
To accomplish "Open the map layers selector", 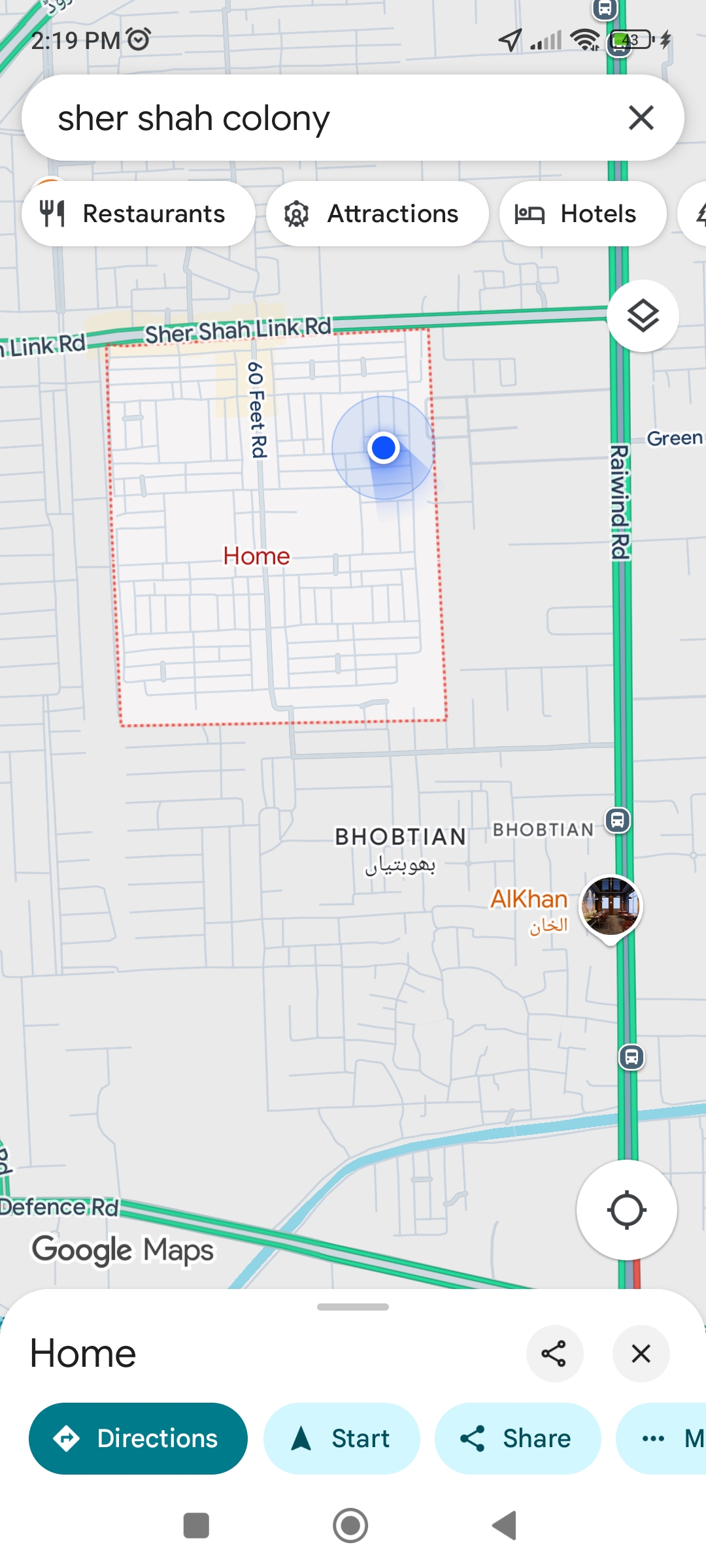I will [x=643, y=316].
